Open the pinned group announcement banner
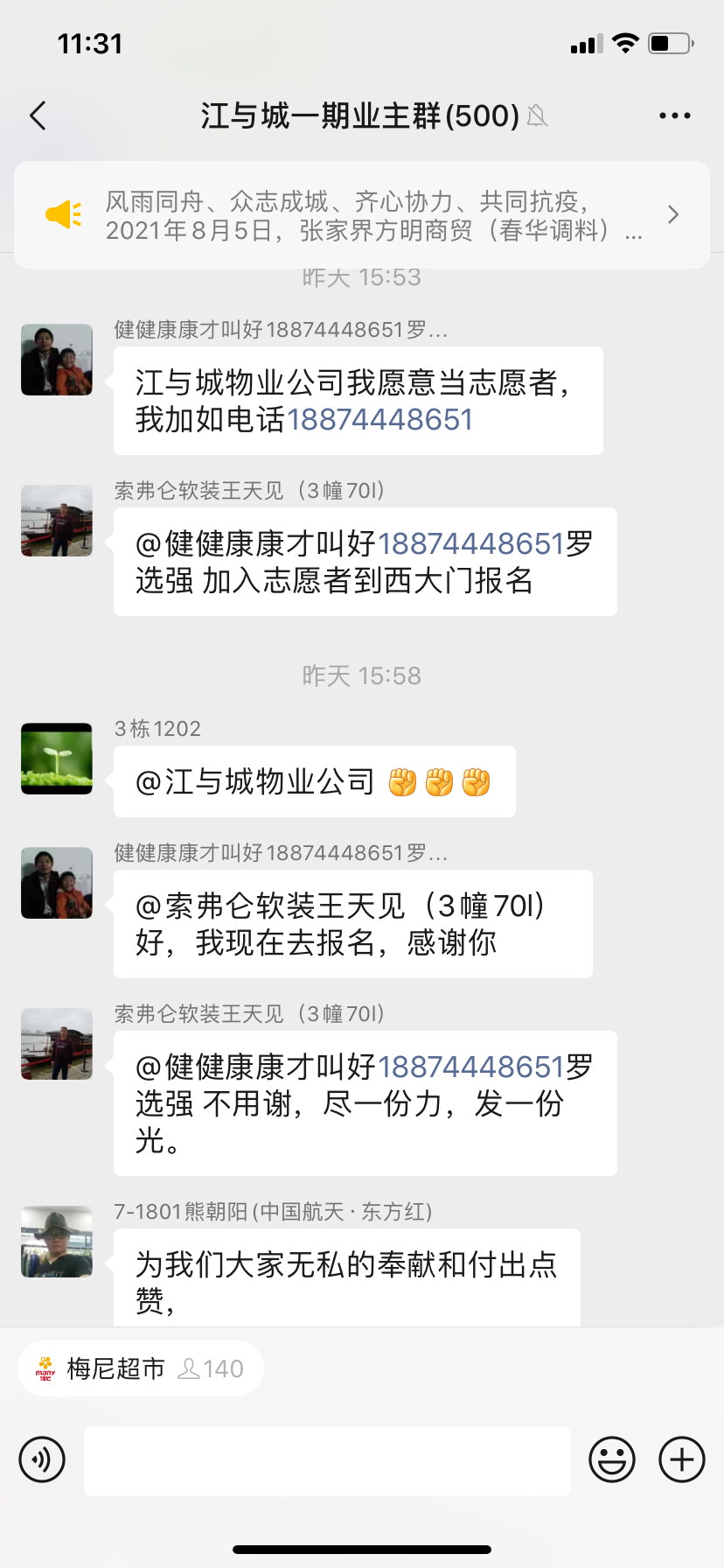The image size is (724, 1568). tap(361, 215)
